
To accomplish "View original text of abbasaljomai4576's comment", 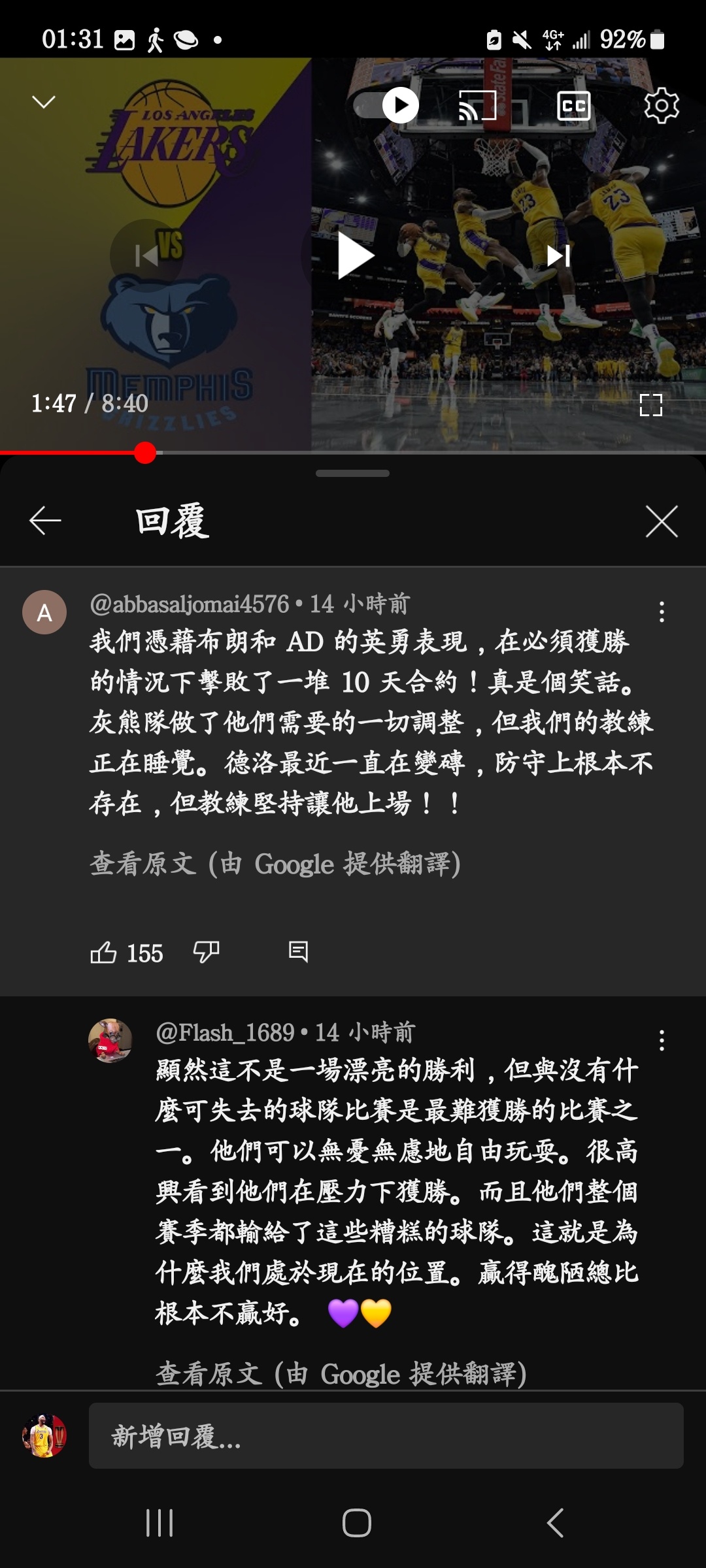I will point(275,864).
